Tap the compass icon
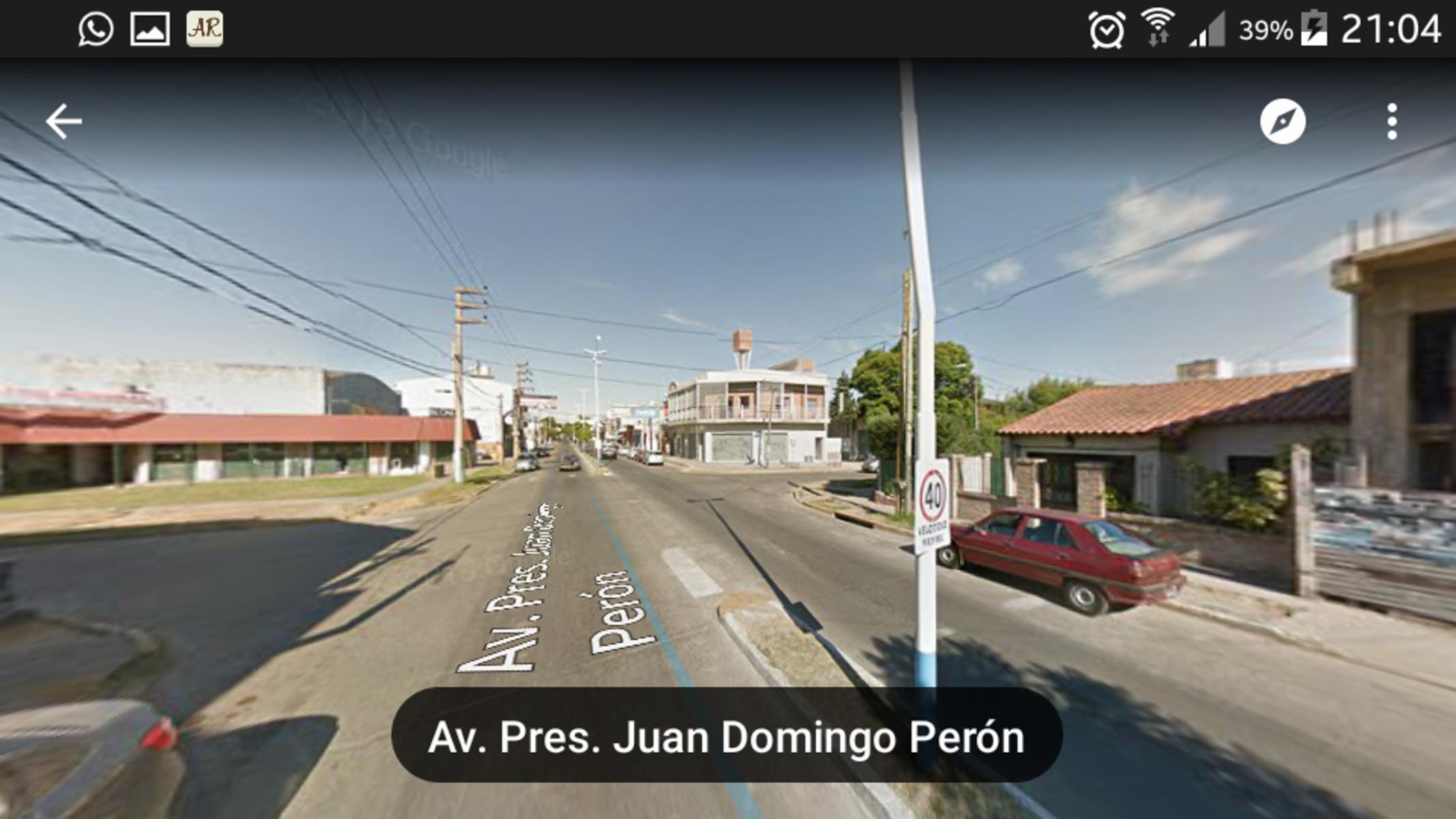The image size is (1456, 819). (x=1283, y=122)
